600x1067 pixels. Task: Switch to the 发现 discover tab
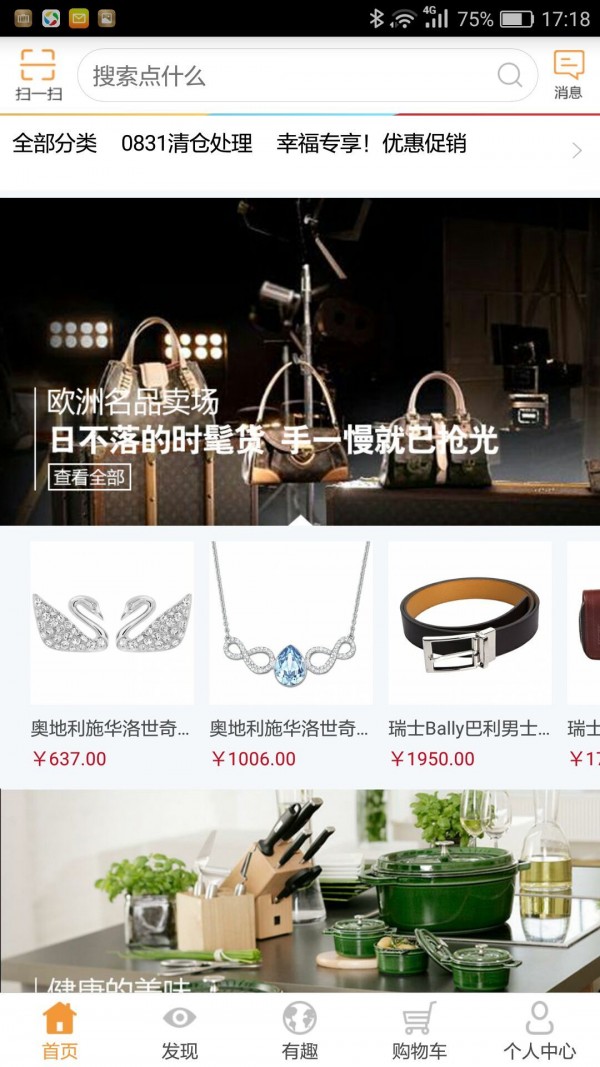click(180, 1030)
